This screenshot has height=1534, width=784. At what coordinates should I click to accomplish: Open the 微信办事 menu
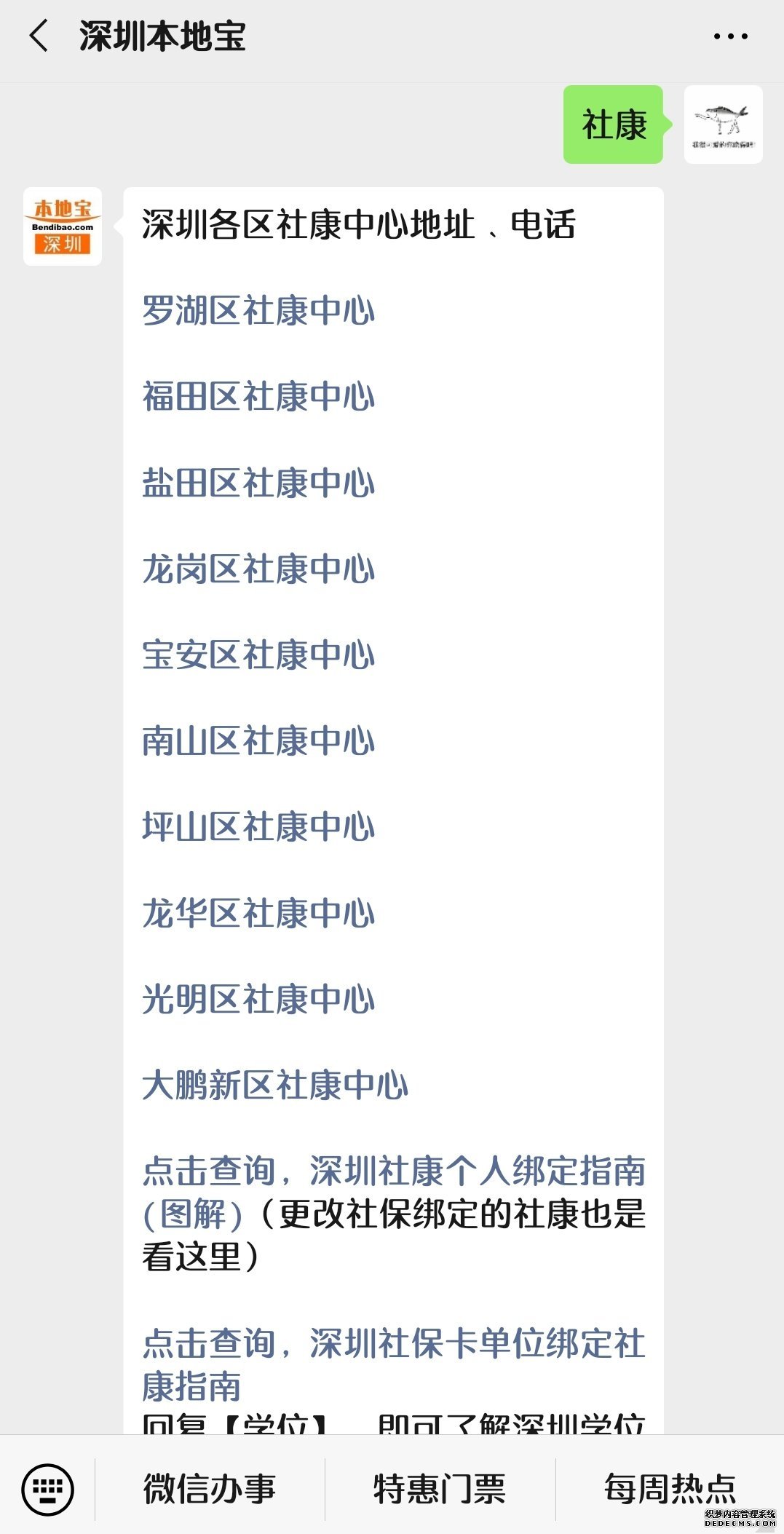click(x=210, y=1488)
